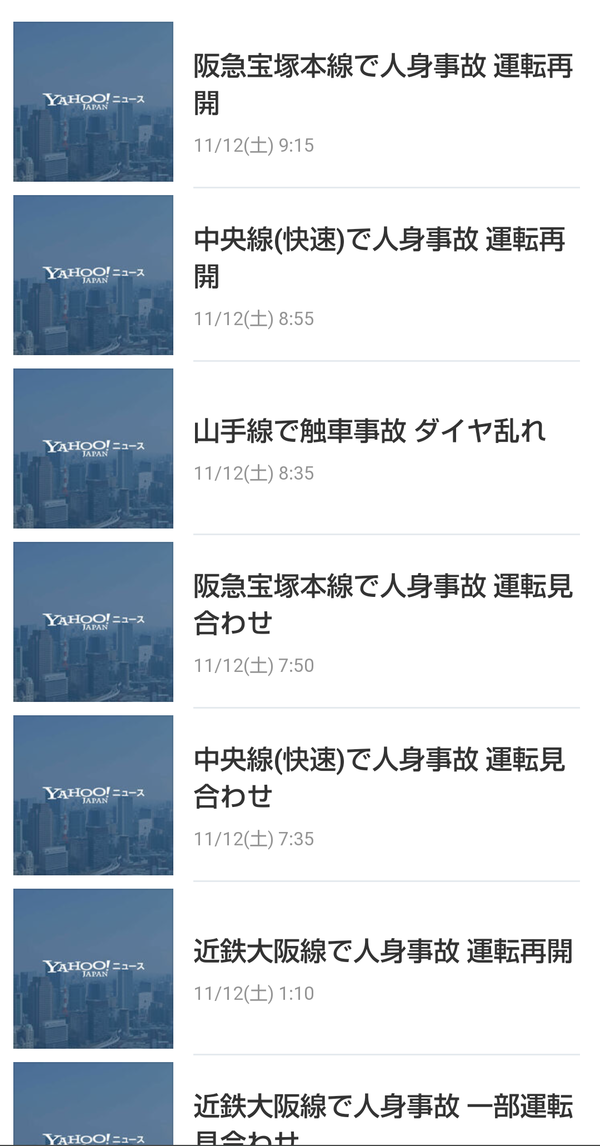
Task: Open 阪急宝塚本線 運転再開 article from 9:15
Action: pyautogui.click(x=383, y=85)
